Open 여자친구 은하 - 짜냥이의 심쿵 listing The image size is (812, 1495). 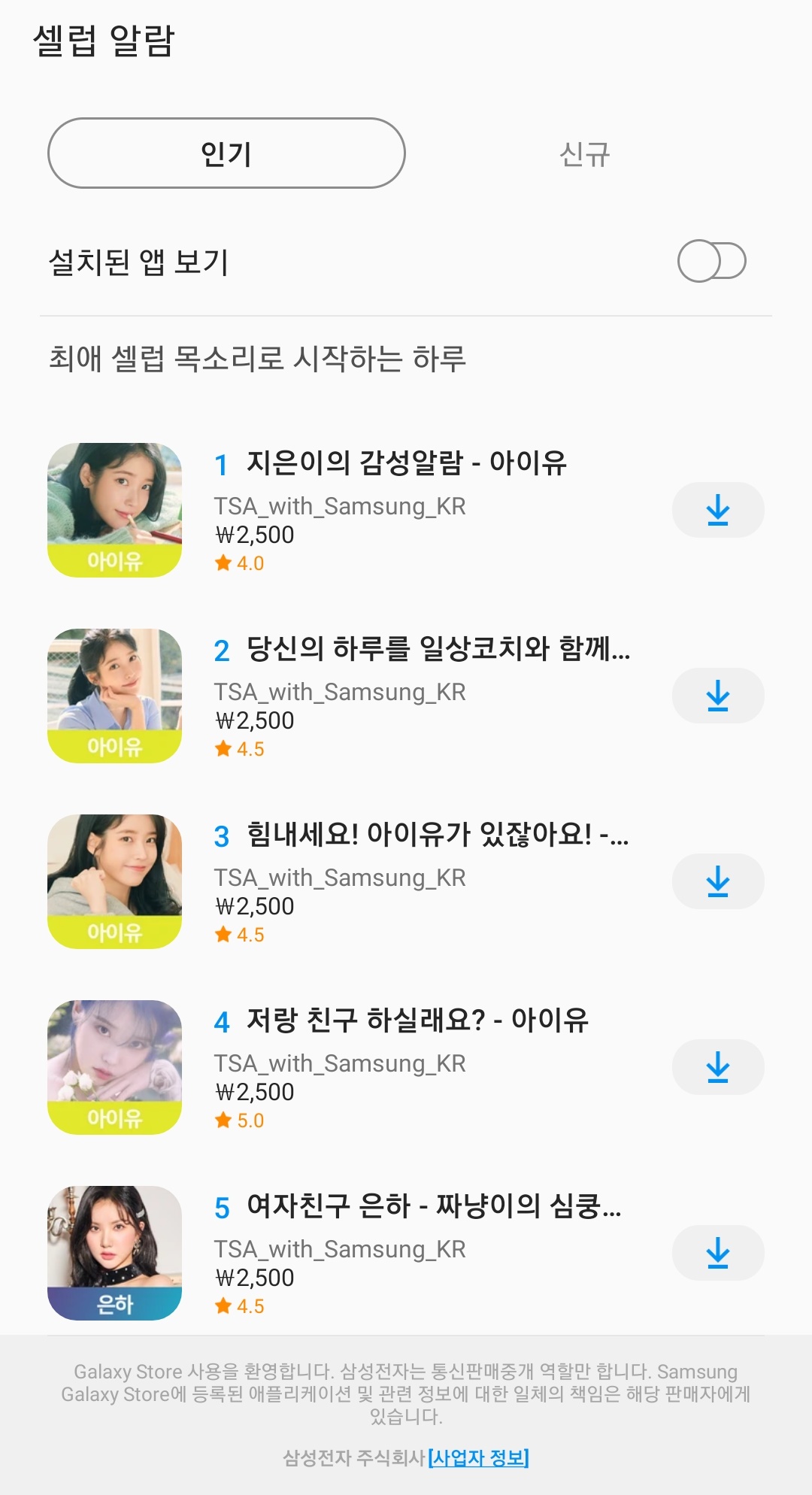tap(434, 1205)
